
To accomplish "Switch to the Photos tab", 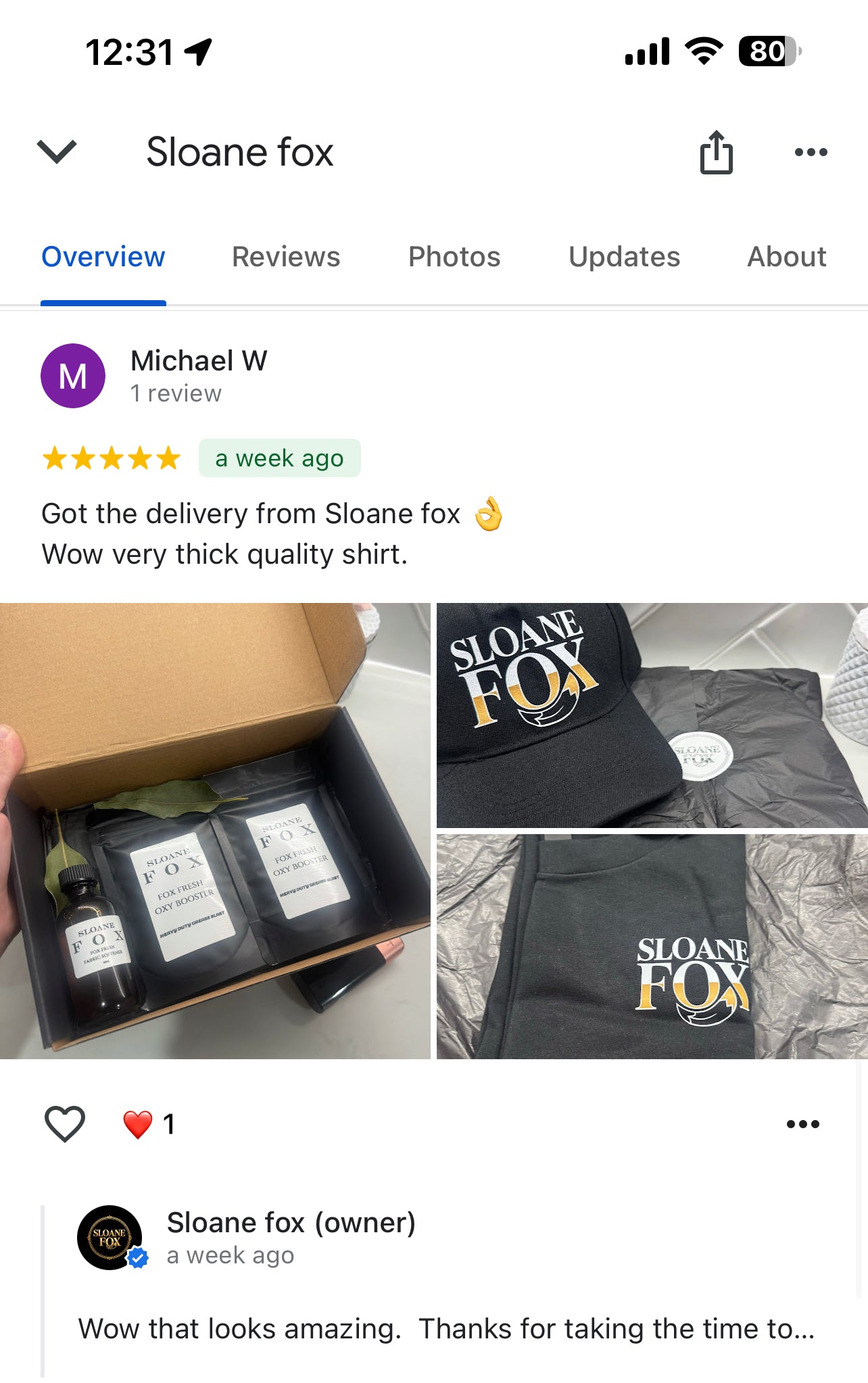I will point(454,257).
